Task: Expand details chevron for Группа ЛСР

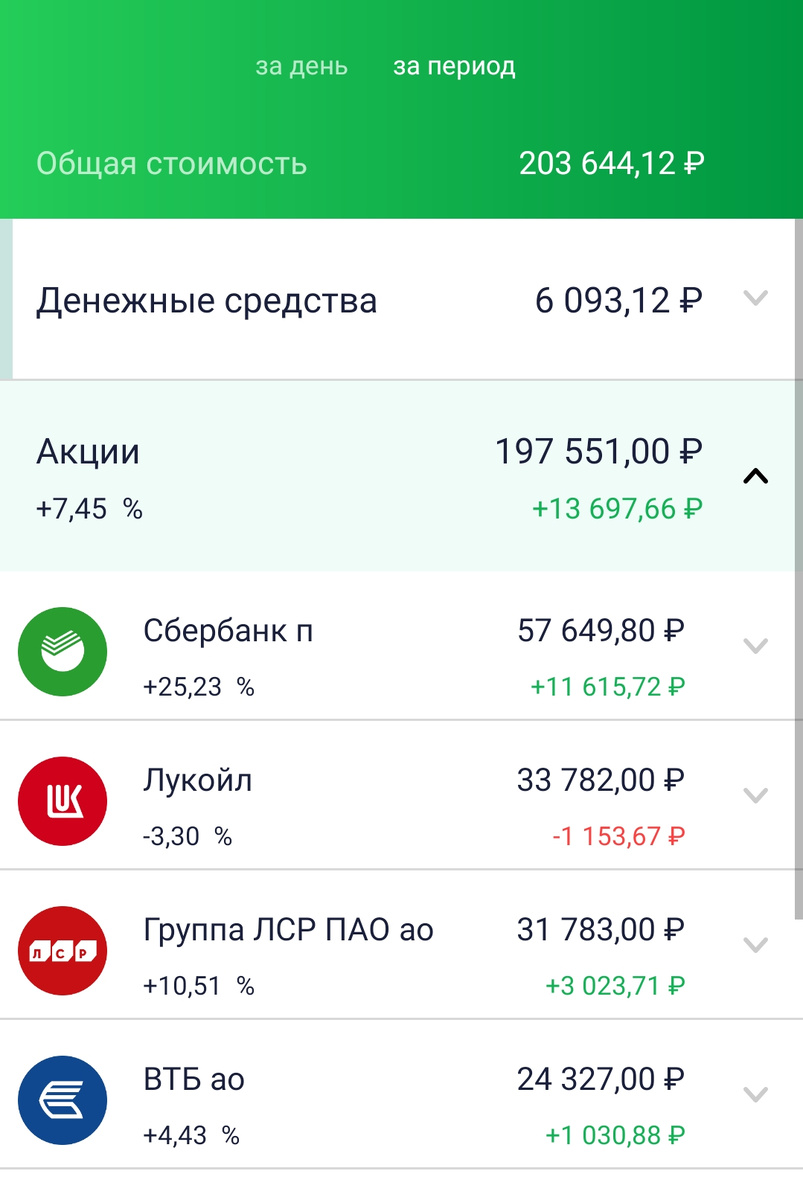Action: (756, 945)
